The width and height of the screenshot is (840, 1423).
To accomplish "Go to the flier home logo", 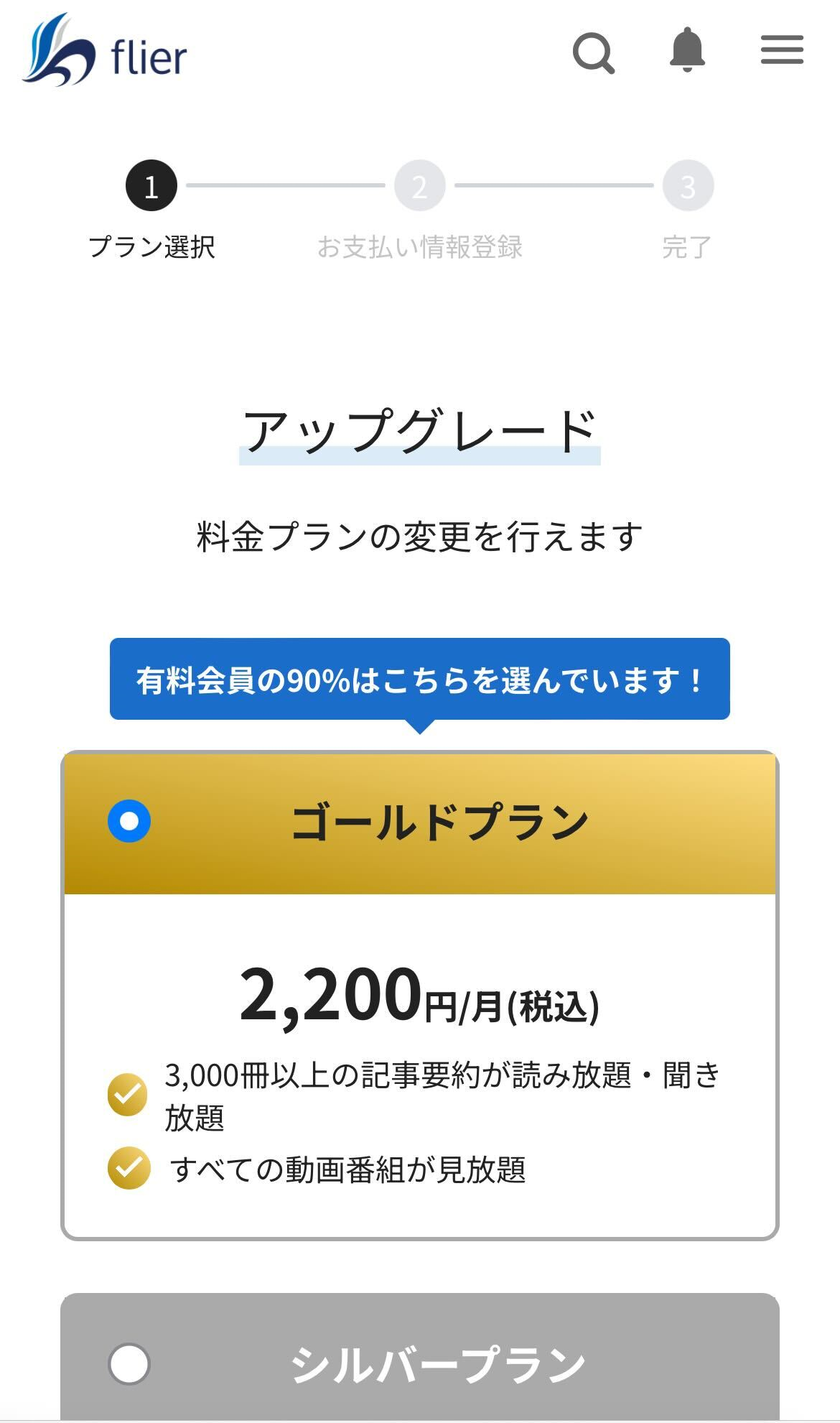I will [105, 52].
